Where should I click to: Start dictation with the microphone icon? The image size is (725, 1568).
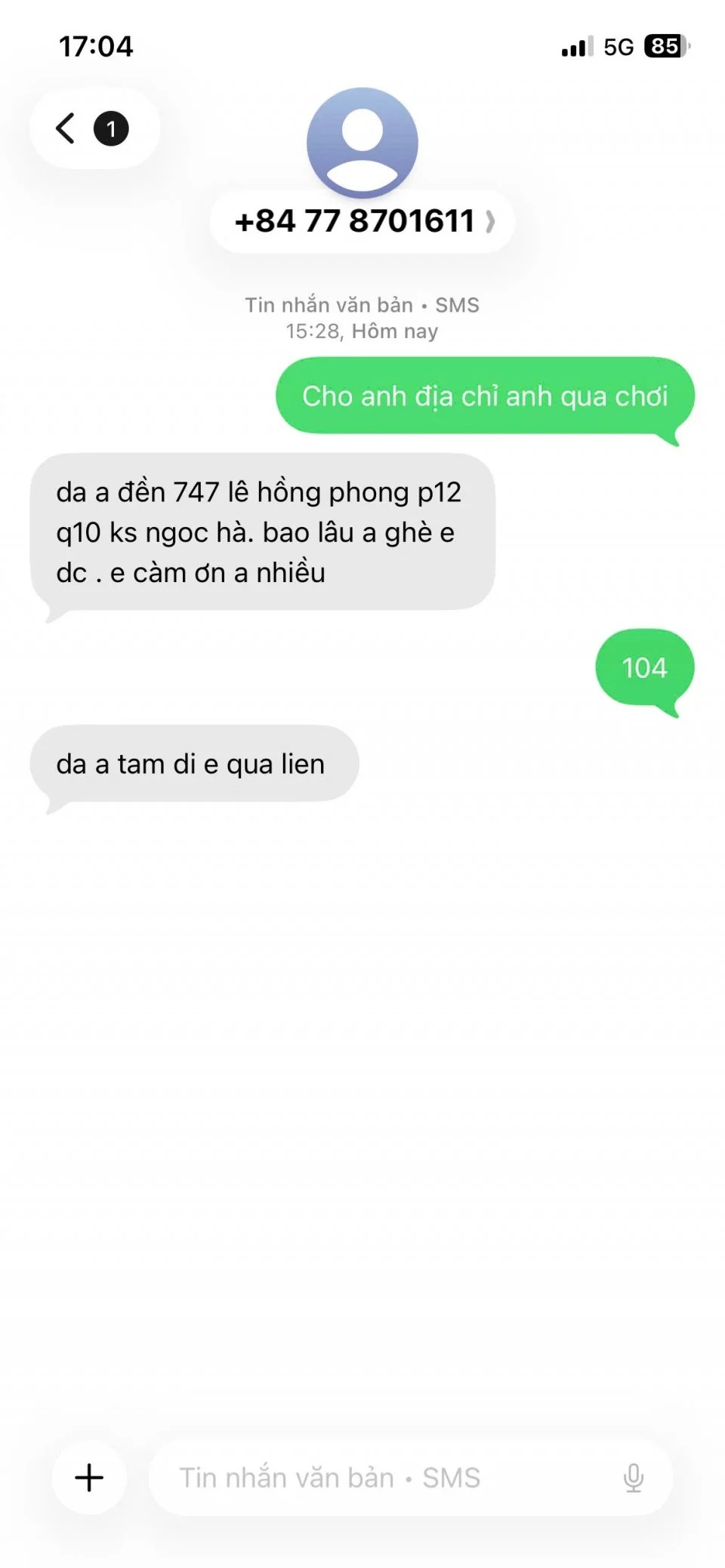pos(633,1477)
